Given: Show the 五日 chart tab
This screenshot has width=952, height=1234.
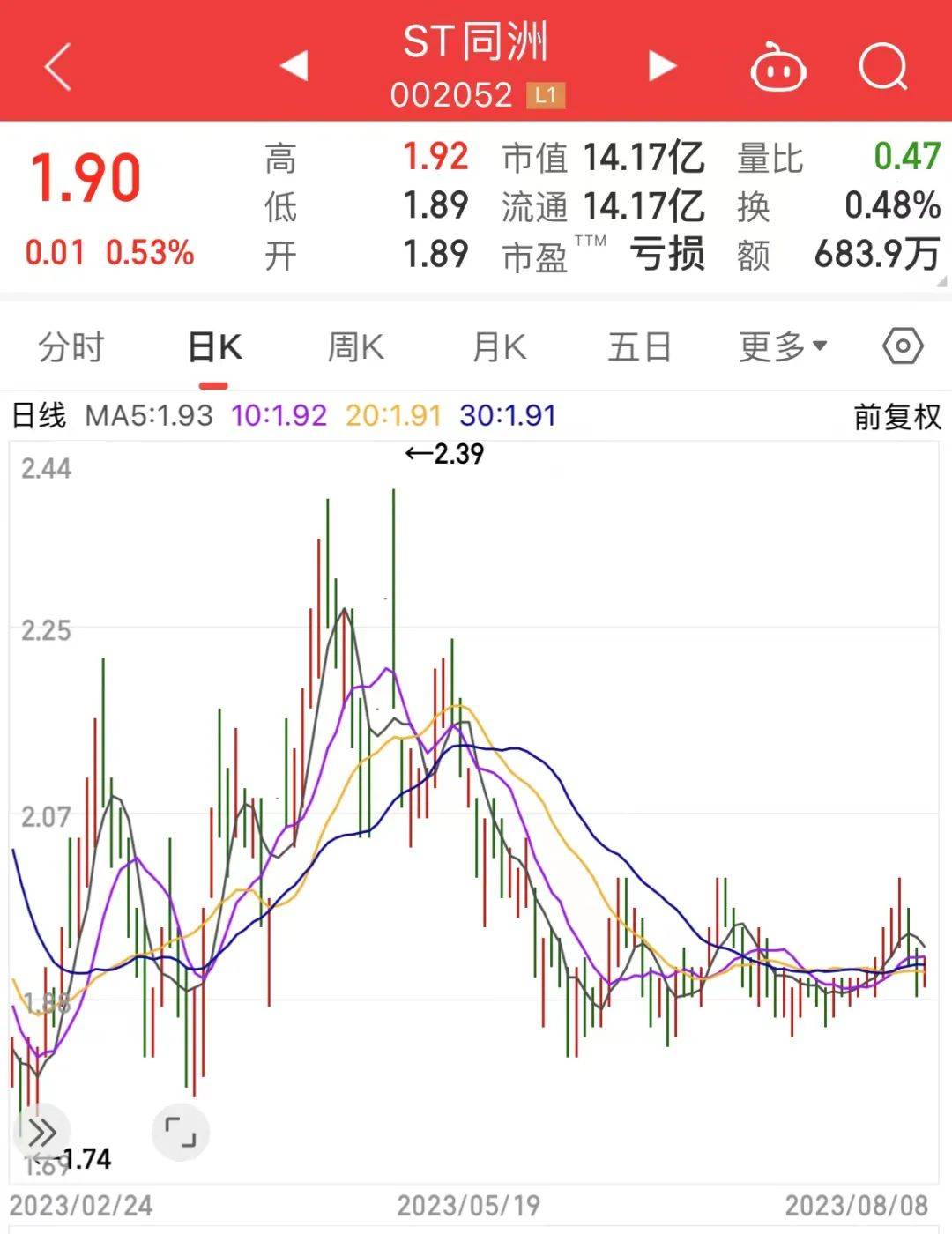Looking at the screenshot, I should click(x=640, y=346).
